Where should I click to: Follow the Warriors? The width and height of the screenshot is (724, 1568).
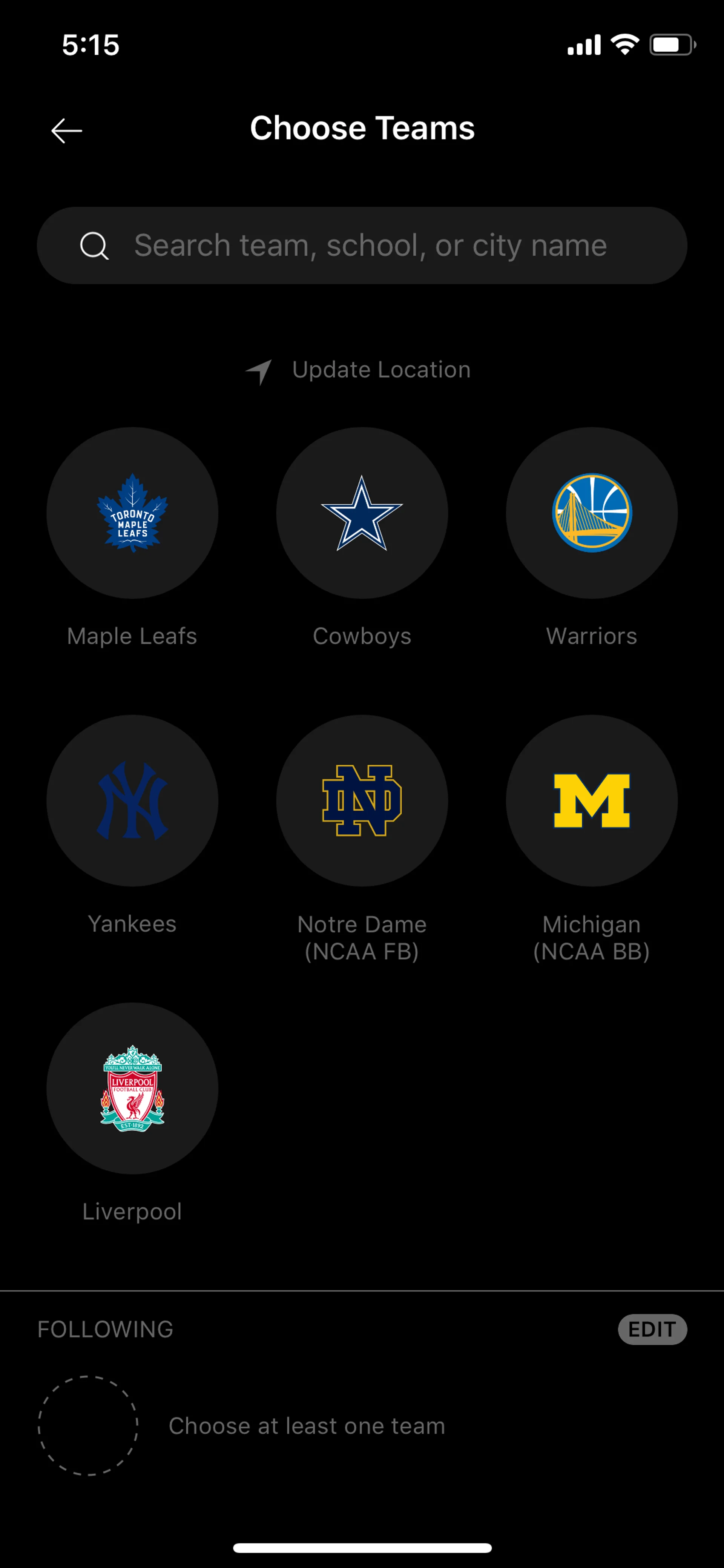[x=591, y=513]
